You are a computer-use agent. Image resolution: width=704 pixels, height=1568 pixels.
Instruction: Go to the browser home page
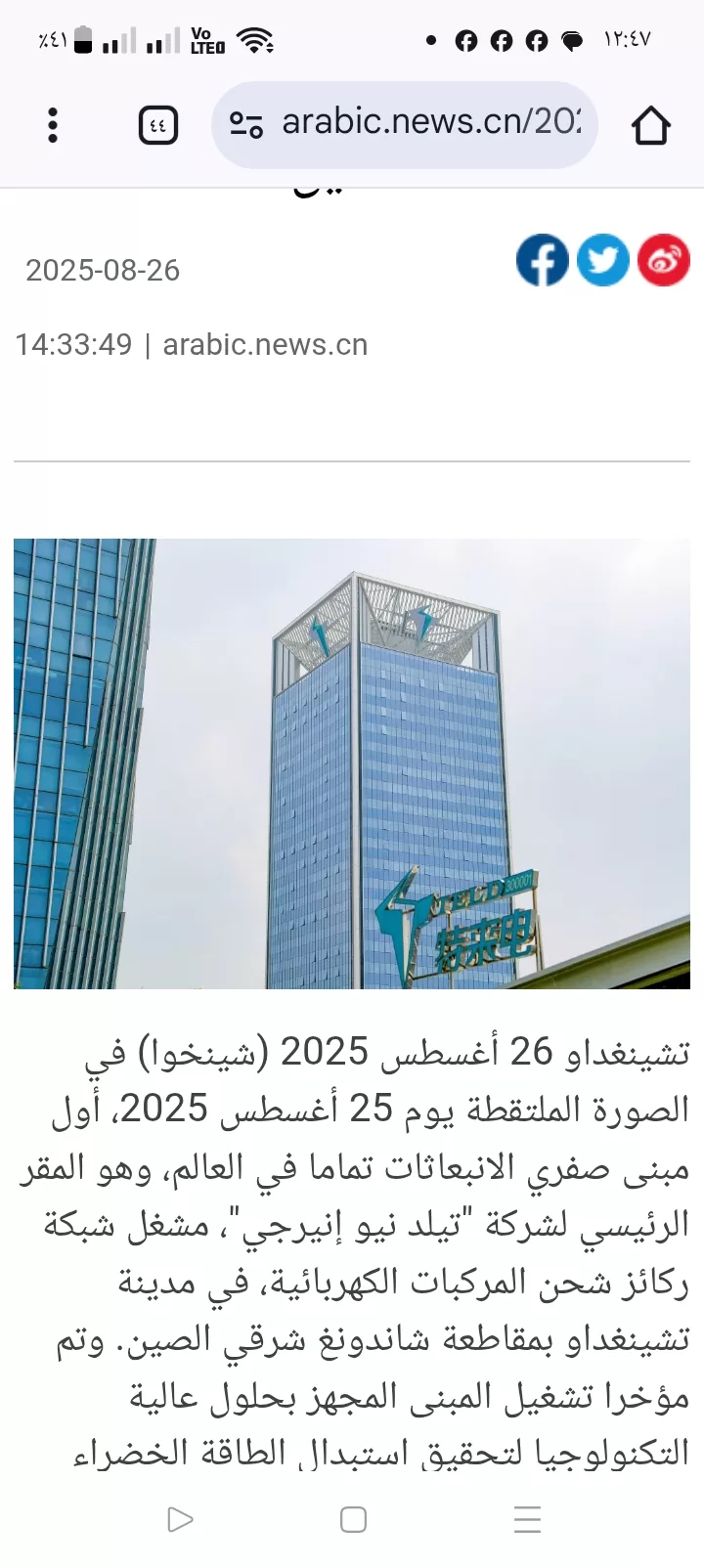[x=650, y=125]
